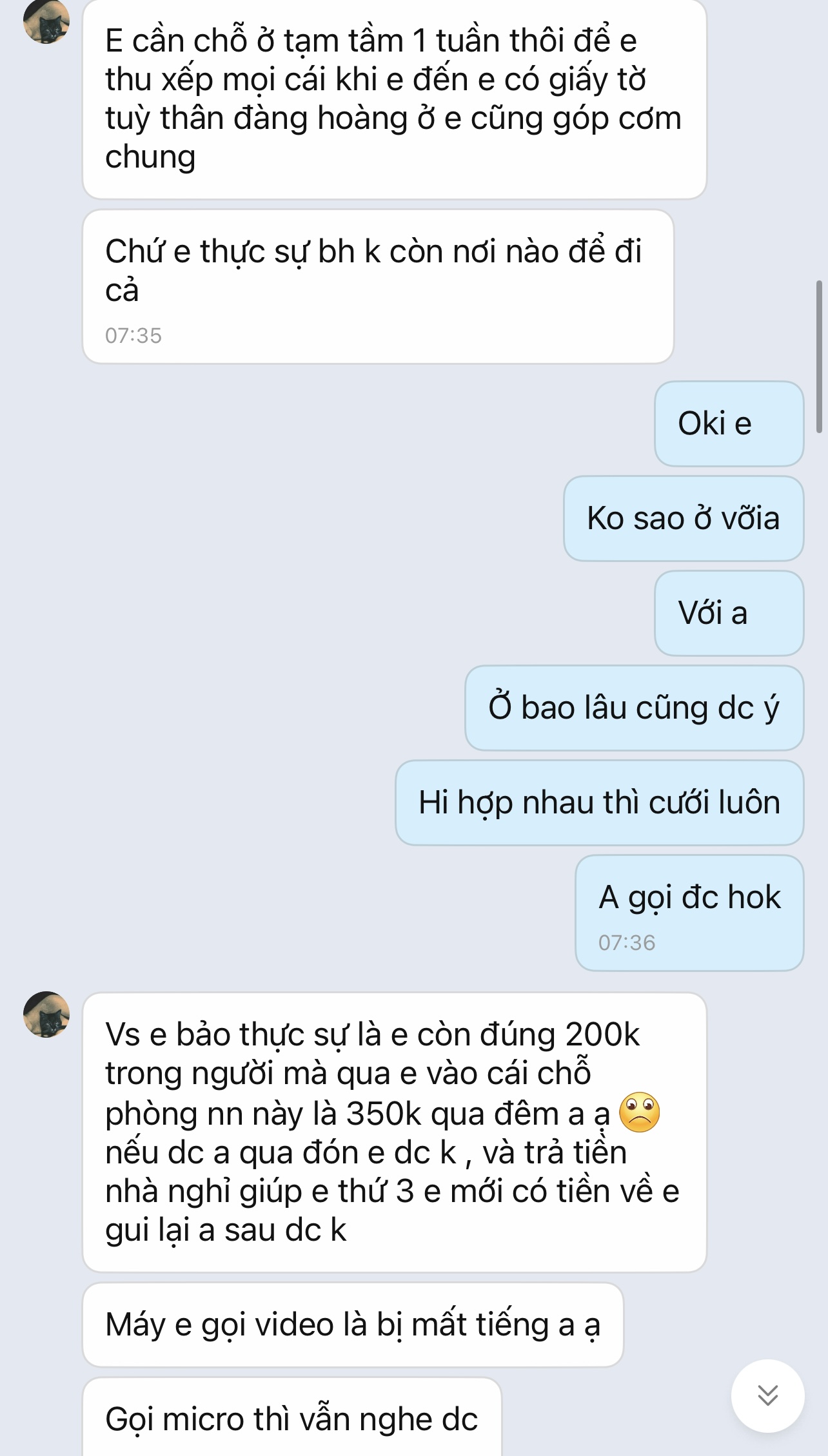Jump to the latest messages with the down arrows
This screenshot has width=828, height=1456.
[767, 1395]
